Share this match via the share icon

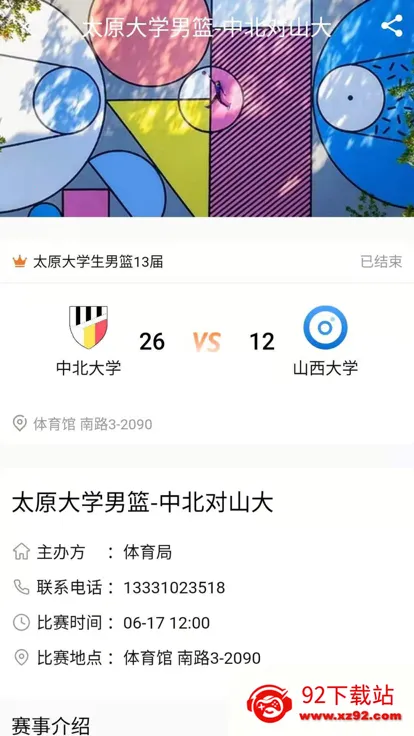point(392,26)
